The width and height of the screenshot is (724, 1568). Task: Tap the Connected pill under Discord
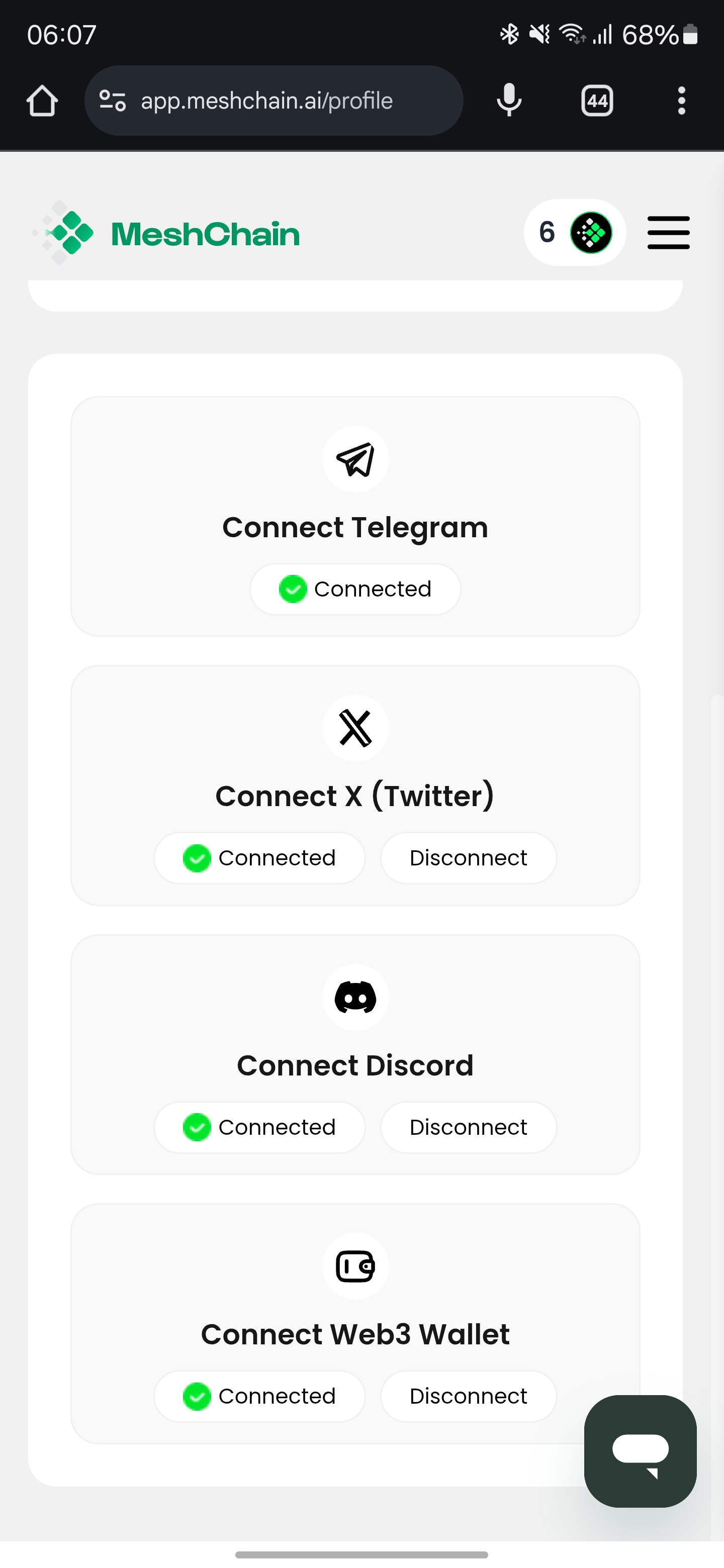pos(259,1127)
